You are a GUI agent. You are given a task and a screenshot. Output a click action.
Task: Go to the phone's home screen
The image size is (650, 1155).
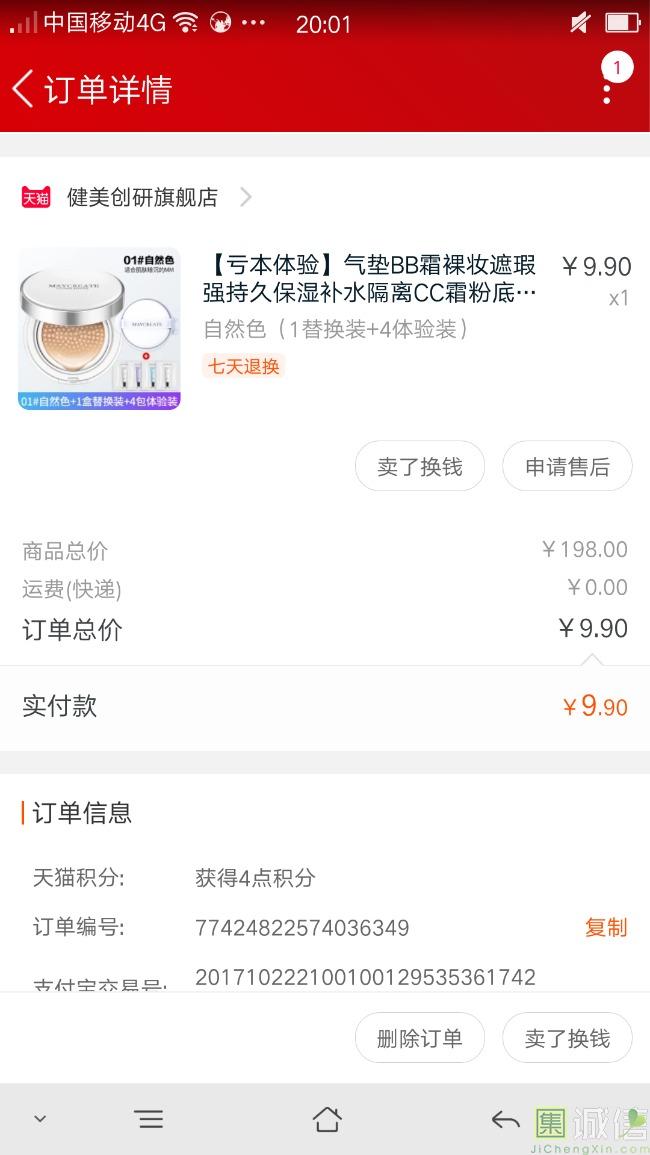pyautogui.click(x=327, y=1119)
